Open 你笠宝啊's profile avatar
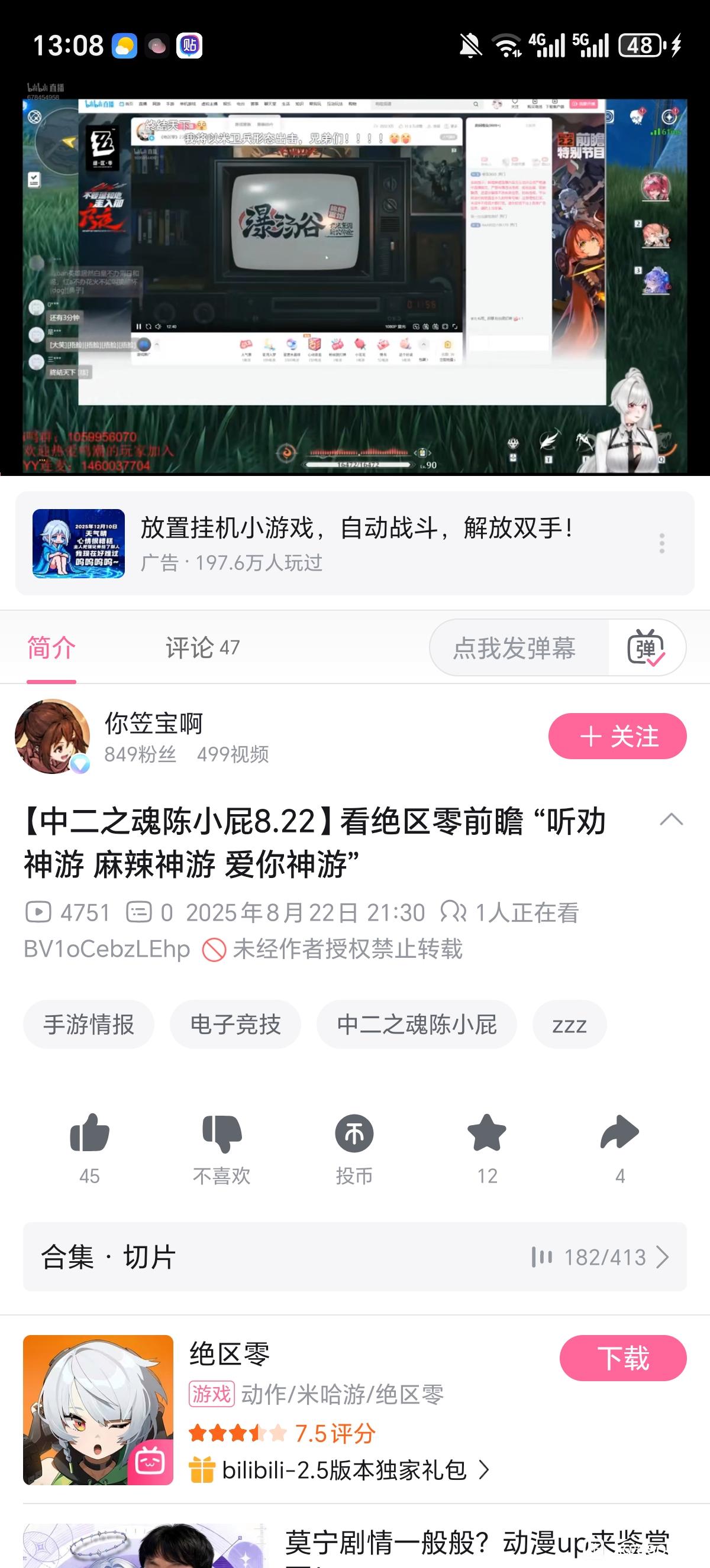The image size is (710, 1568). (x=53, y=737)
